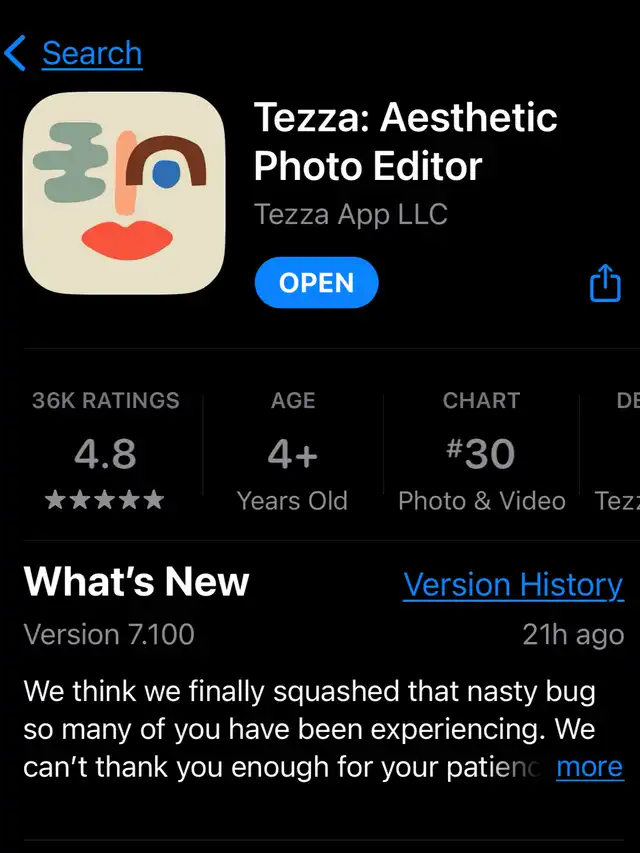The image size is (640, 853).
Task: View the Version History
Action: tap(513, 584)
